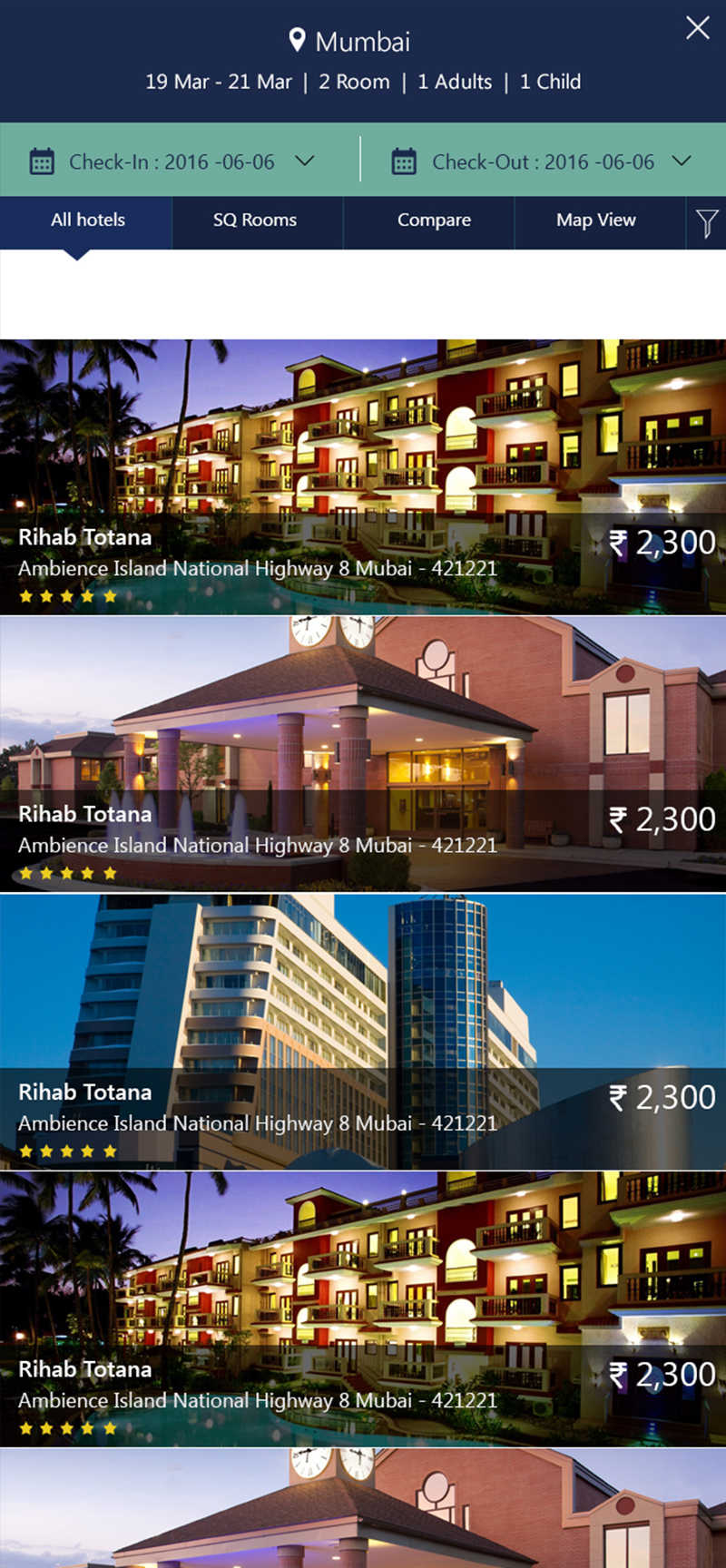Close the Mumbai hotel search screen
The image size is (726, 1568).
(x=697, y=27)
